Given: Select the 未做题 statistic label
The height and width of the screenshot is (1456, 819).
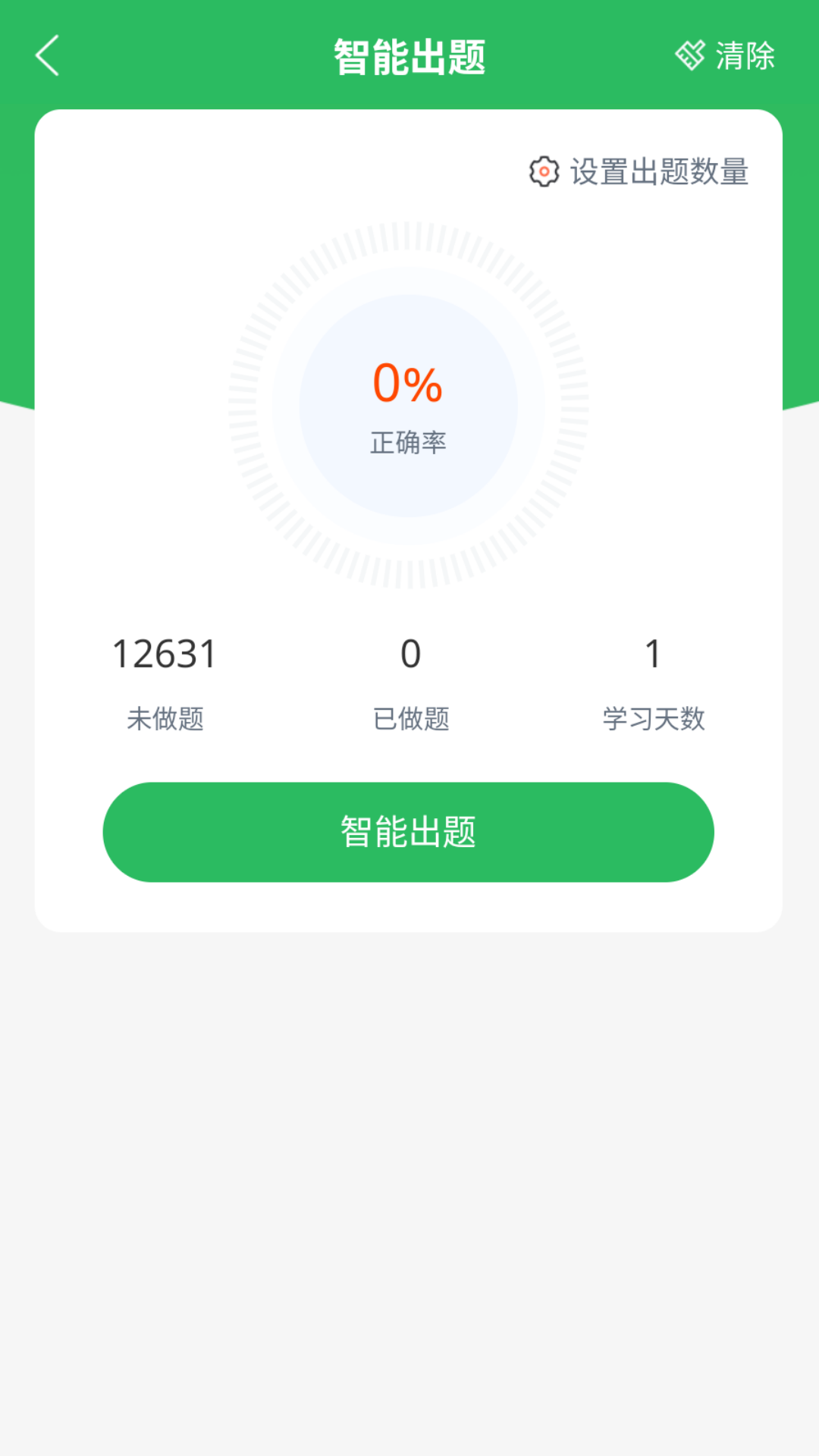Looking at the screenshot, I should [x=167, y=720].
